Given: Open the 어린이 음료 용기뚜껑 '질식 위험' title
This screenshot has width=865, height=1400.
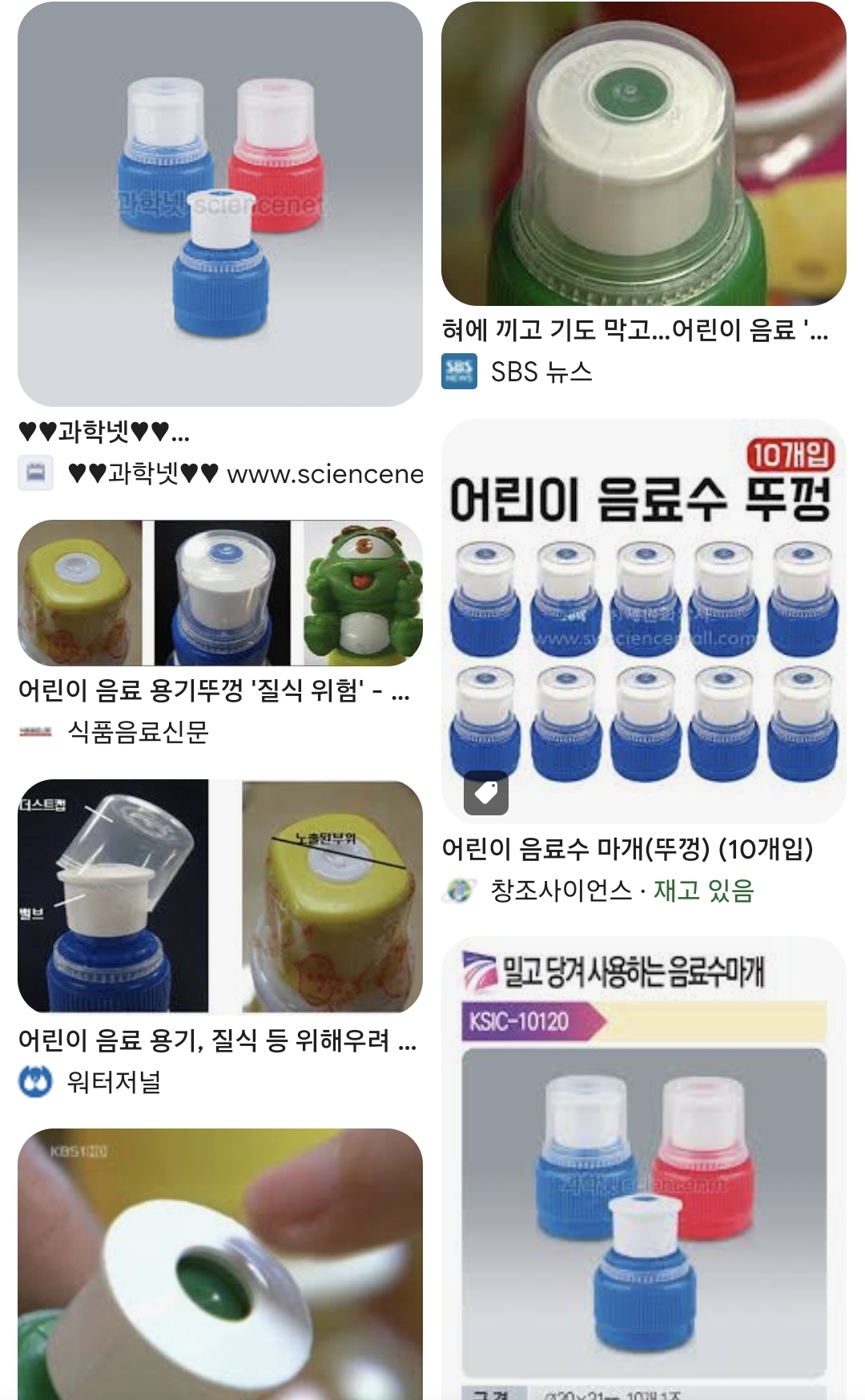Looking at the screenshot, I should pyautogui.click(x=214, y=690).
